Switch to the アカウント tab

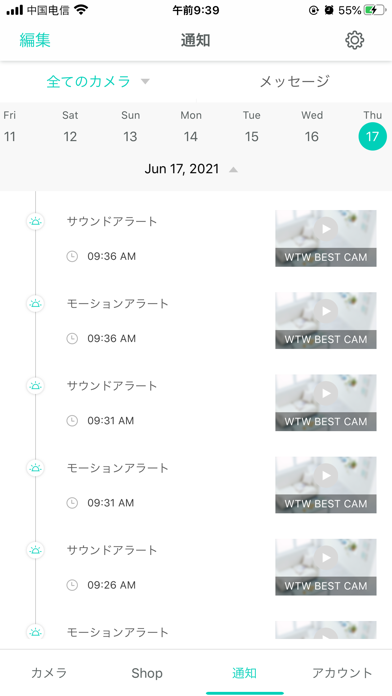342,673
